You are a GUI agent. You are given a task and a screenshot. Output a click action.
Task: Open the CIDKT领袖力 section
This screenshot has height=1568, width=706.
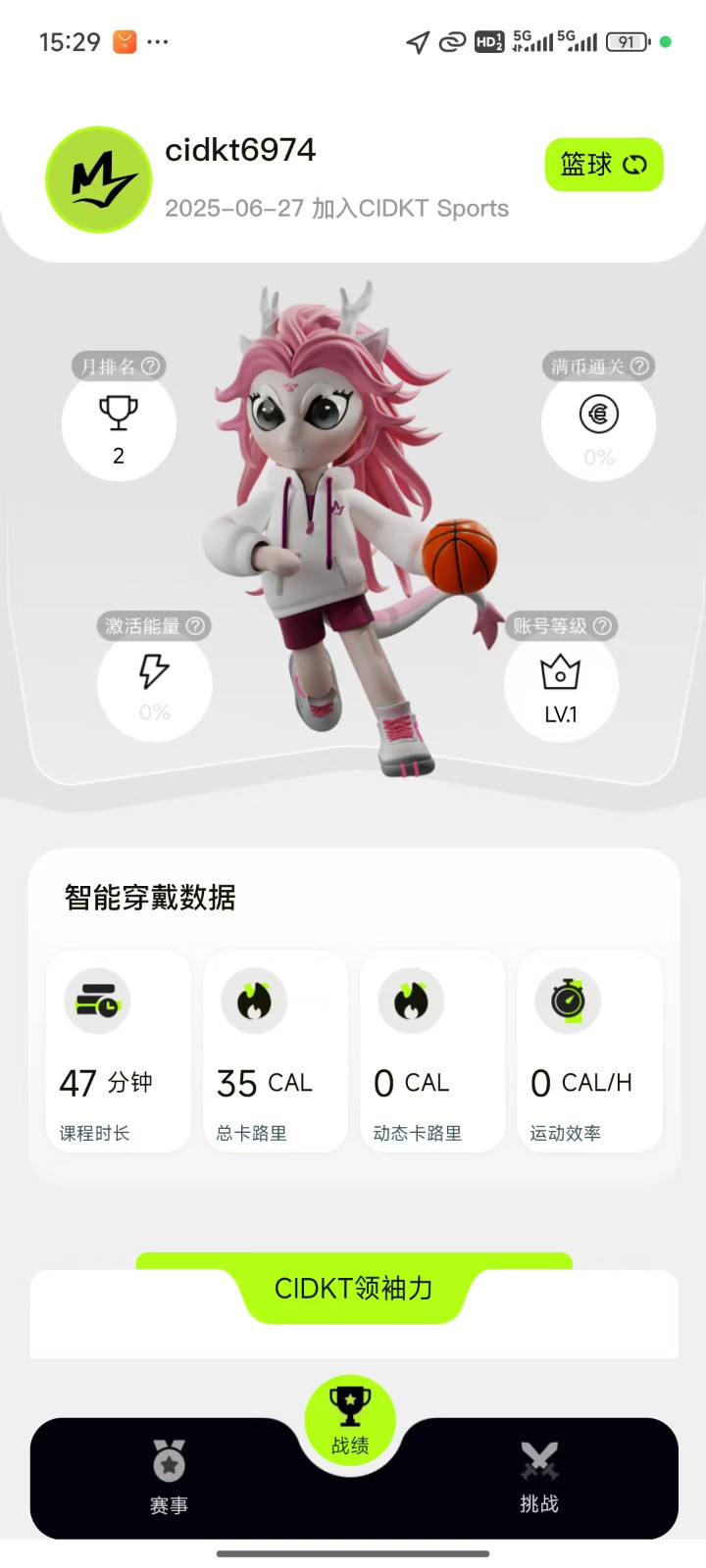[x=353, y=1288]
